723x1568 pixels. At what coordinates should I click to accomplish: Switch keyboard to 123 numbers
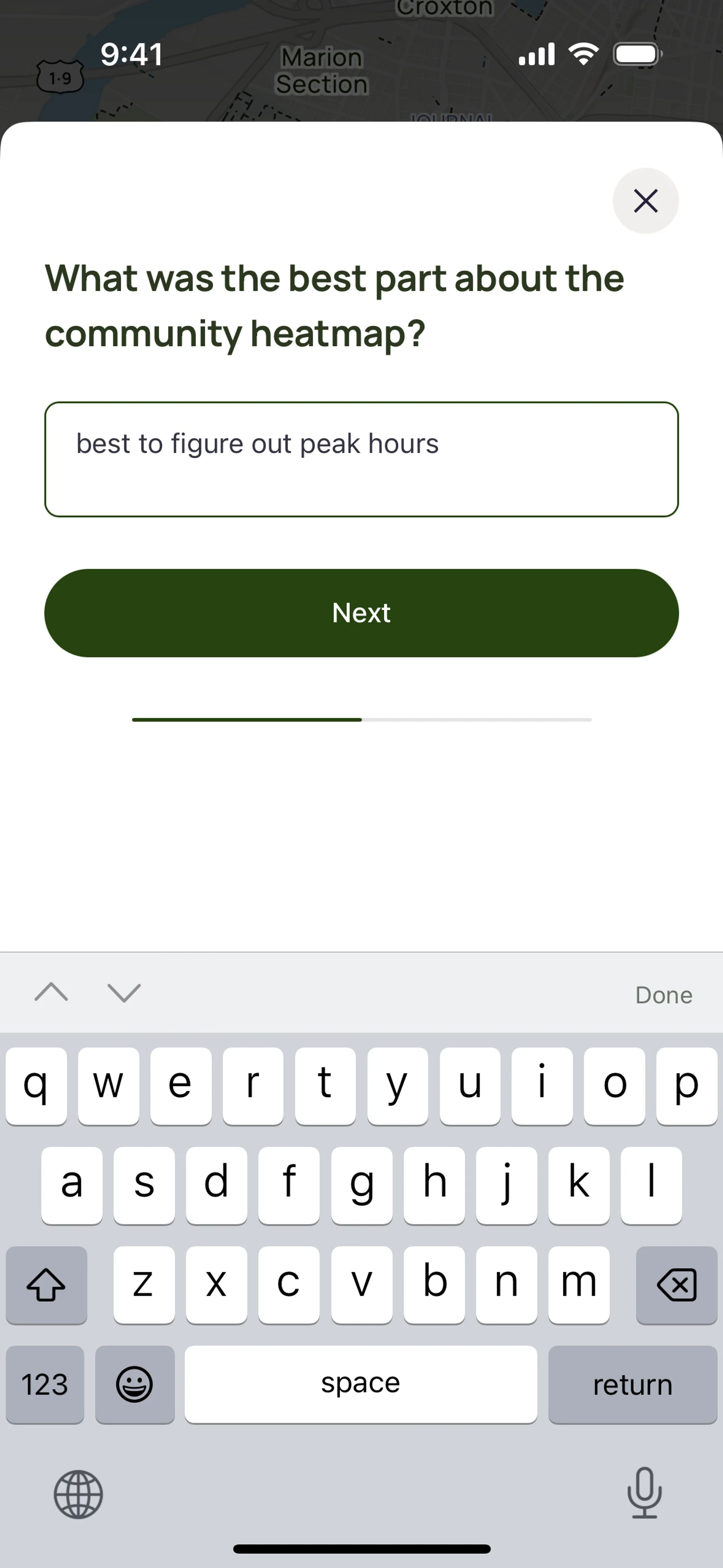click(45, 1385)
